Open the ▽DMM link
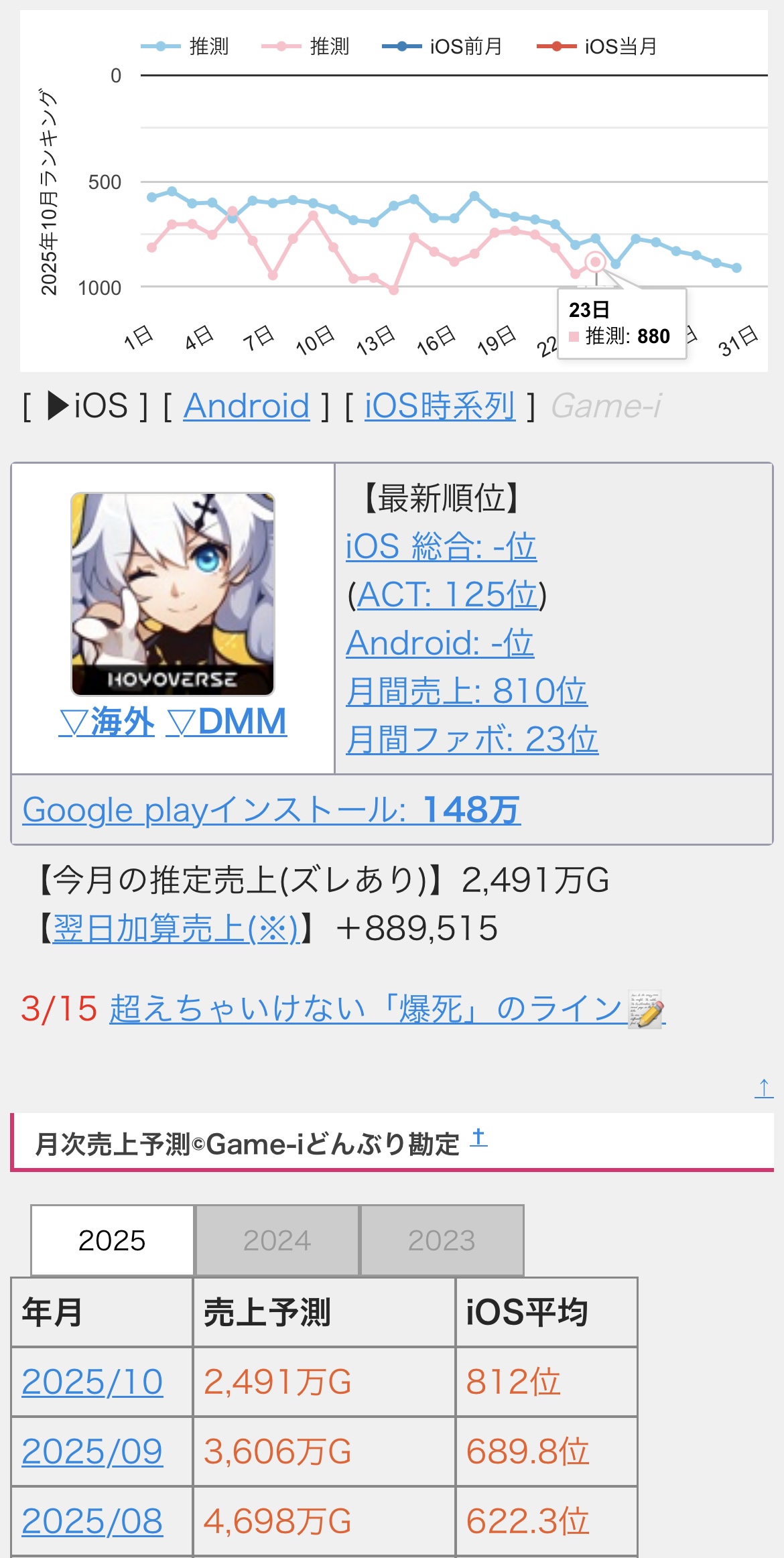Viewport: 784px width, 1558px height. click(x=226, y=722)
